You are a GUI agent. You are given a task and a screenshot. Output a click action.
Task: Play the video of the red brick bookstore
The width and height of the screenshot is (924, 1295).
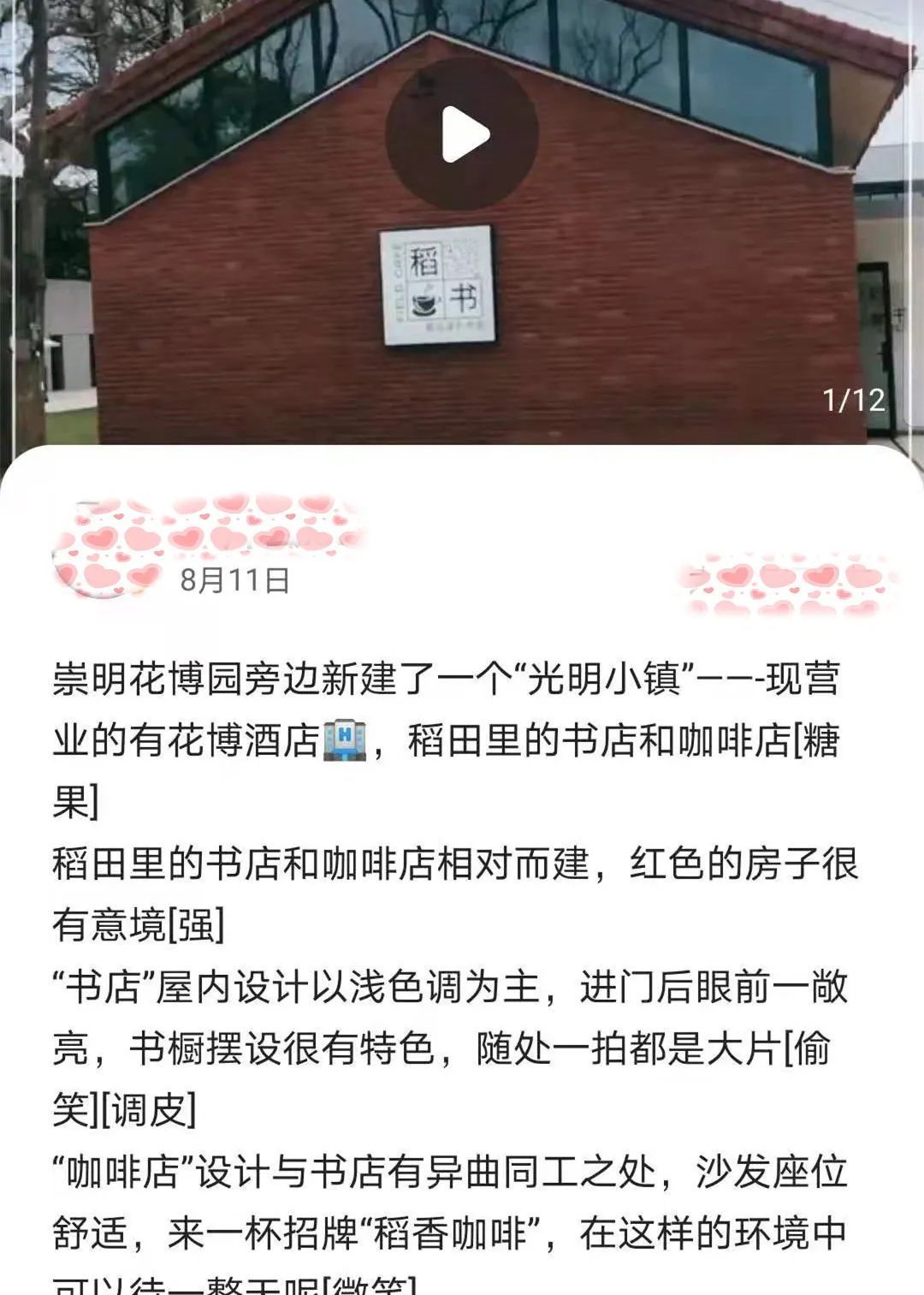coord(463,134)
